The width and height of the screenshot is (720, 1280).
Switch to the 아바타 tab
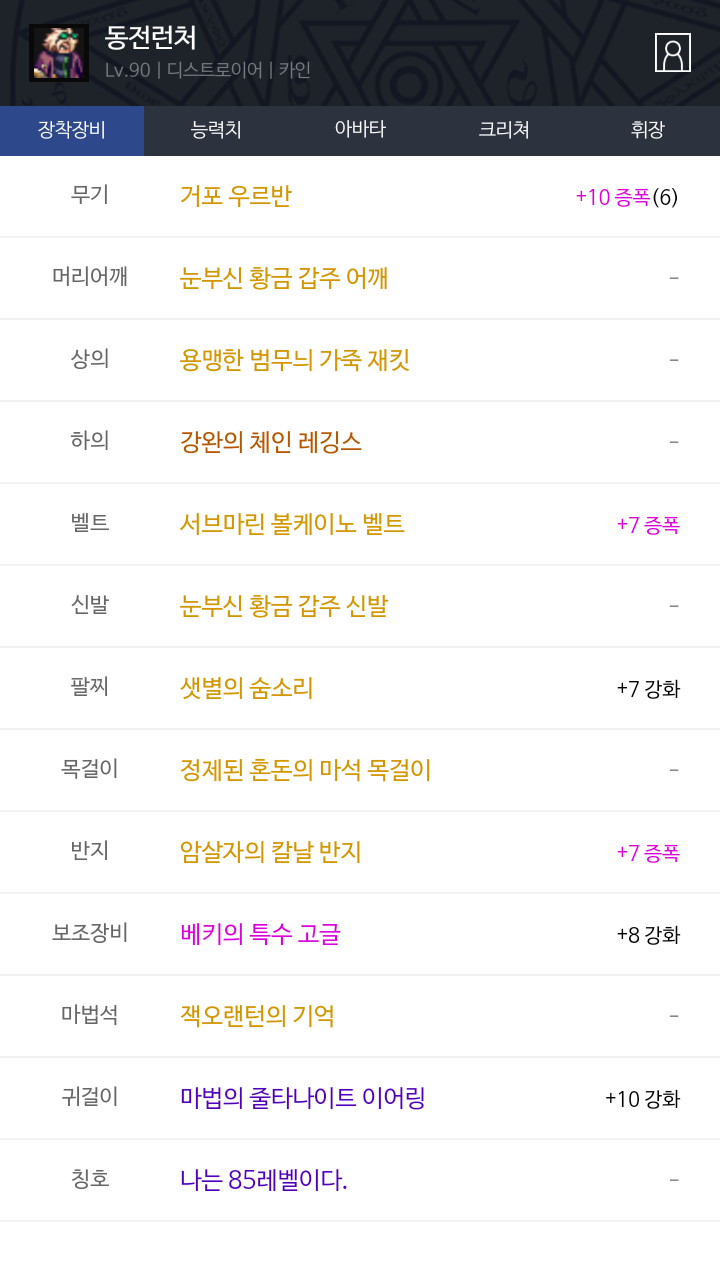pos(360,130)
